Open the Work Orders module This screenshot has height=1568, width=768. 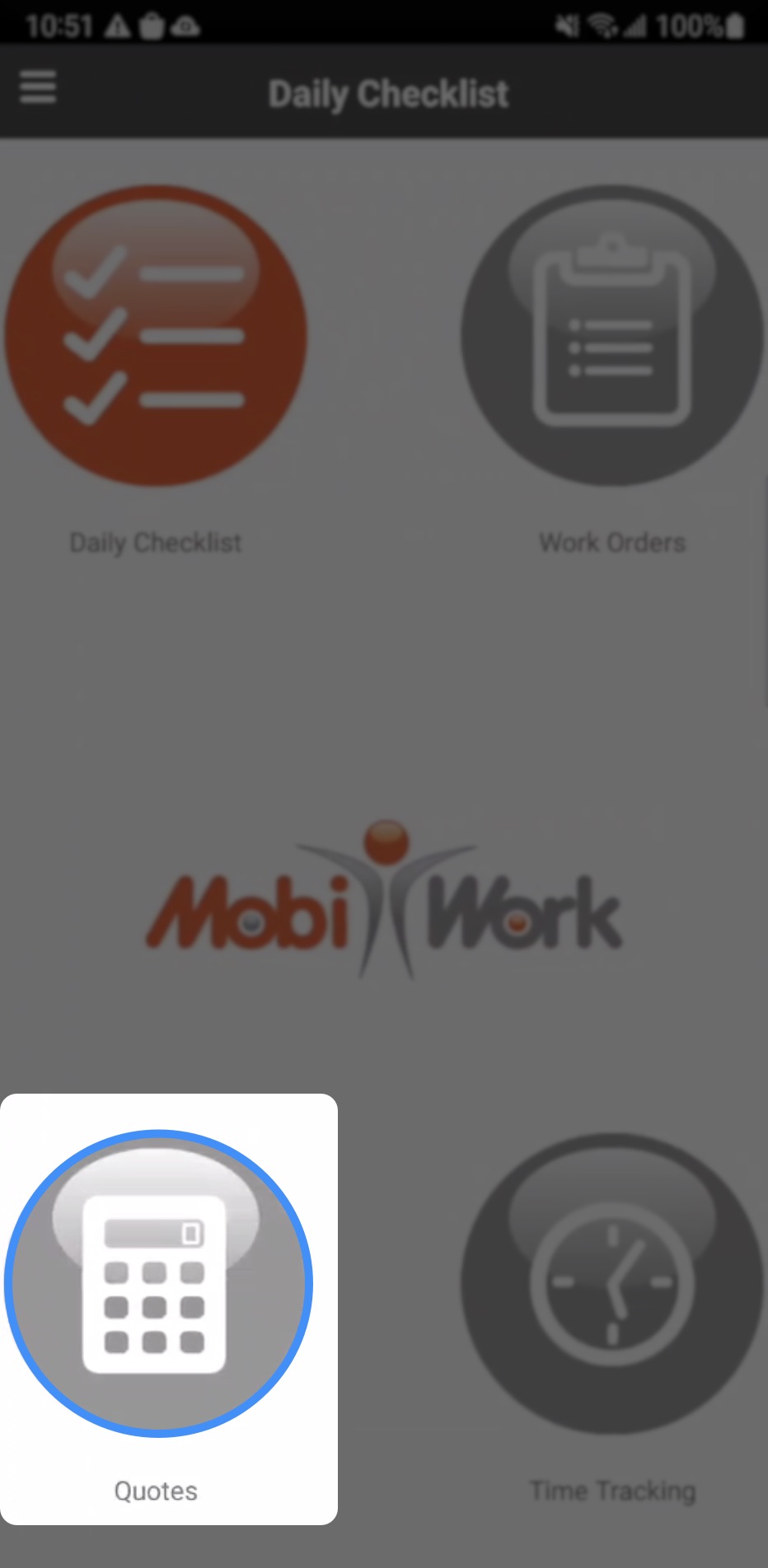coord(611,336)
